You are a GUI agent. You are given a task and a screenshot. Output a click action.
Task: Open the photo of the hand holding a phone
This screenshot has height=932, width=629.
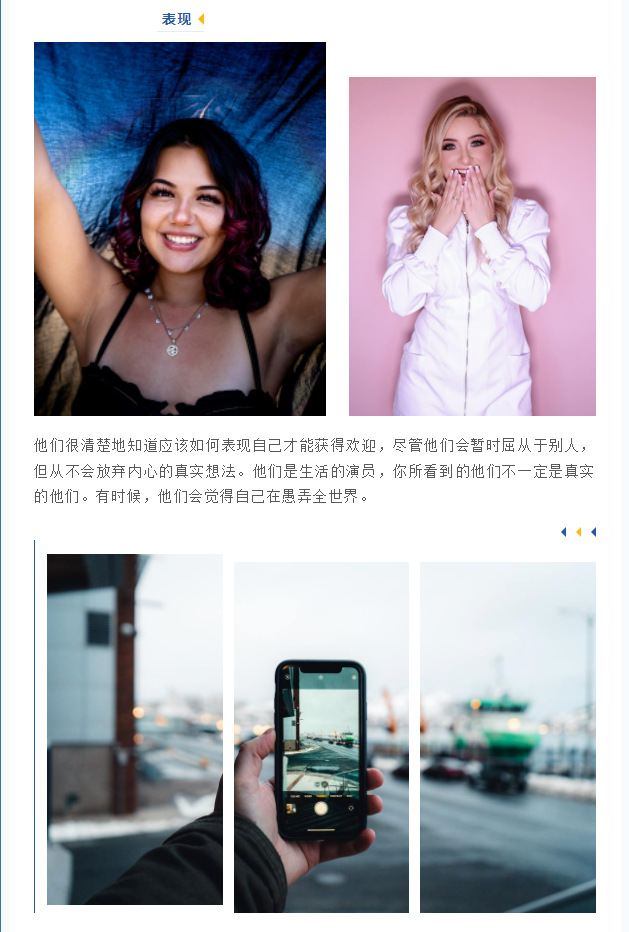click(321, 737)
